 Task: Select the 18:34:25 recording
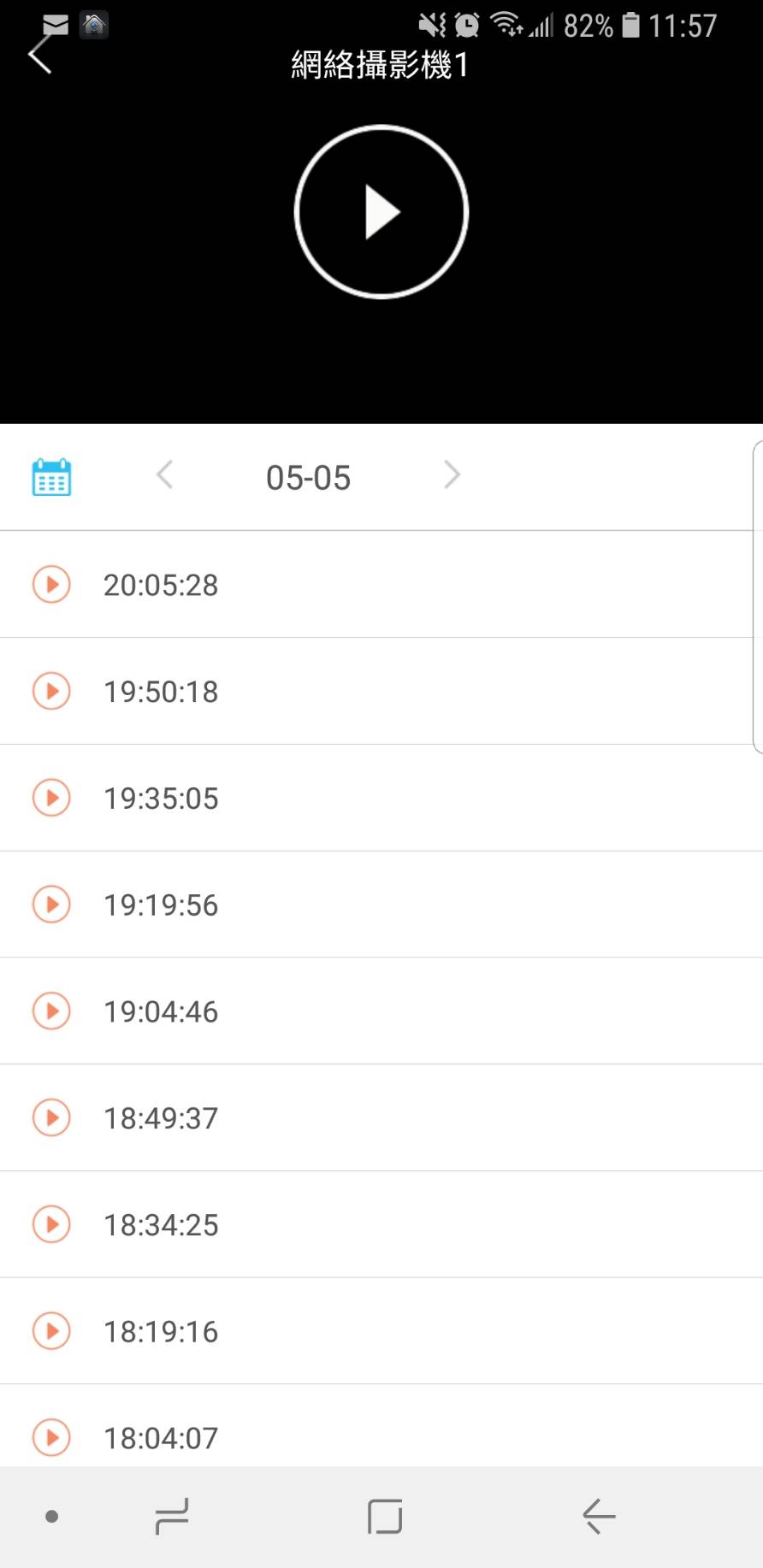coord(381,1224)
